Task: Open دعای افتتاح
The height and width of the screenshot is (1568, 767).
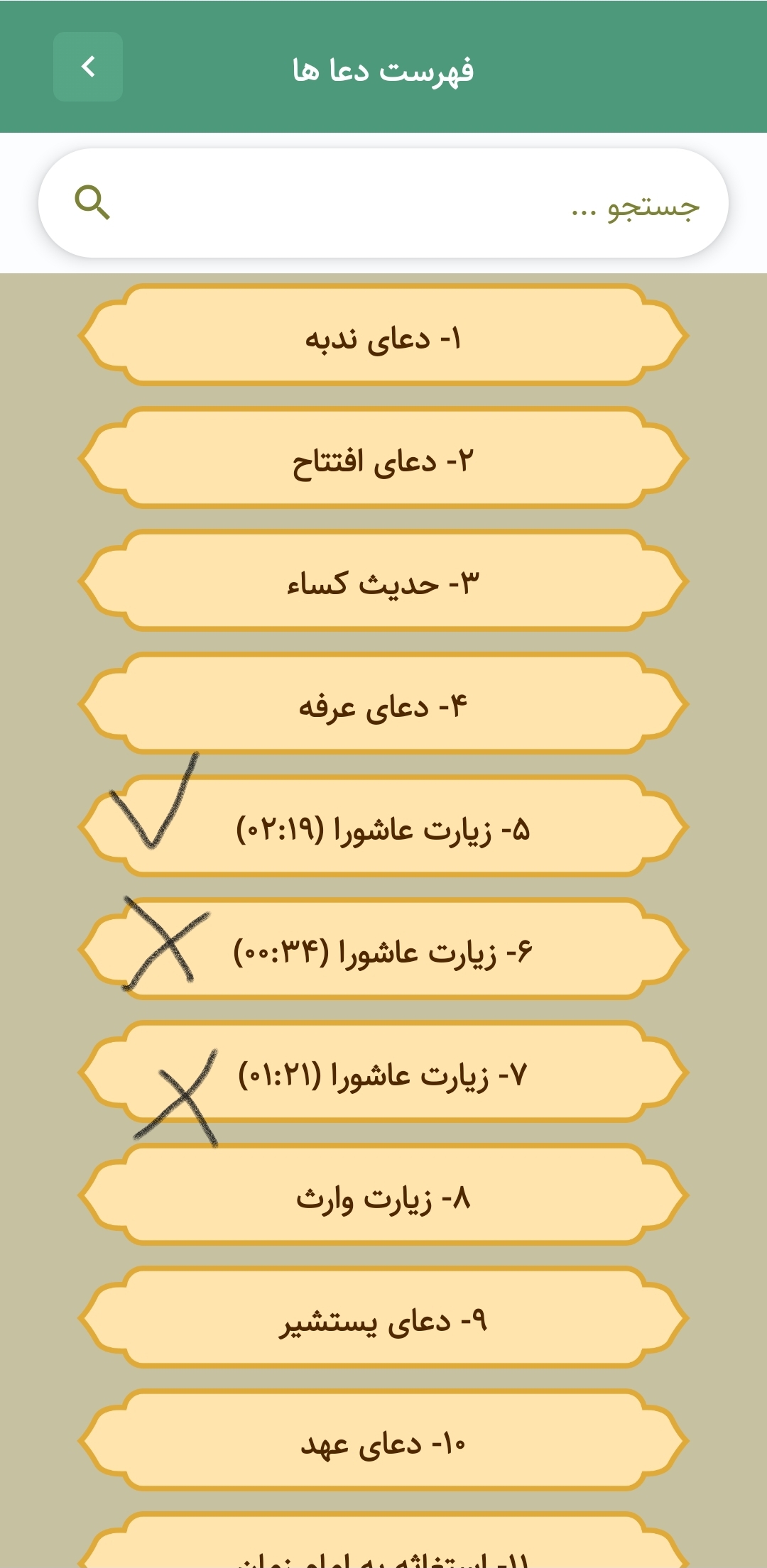Action: pos(383,458)
